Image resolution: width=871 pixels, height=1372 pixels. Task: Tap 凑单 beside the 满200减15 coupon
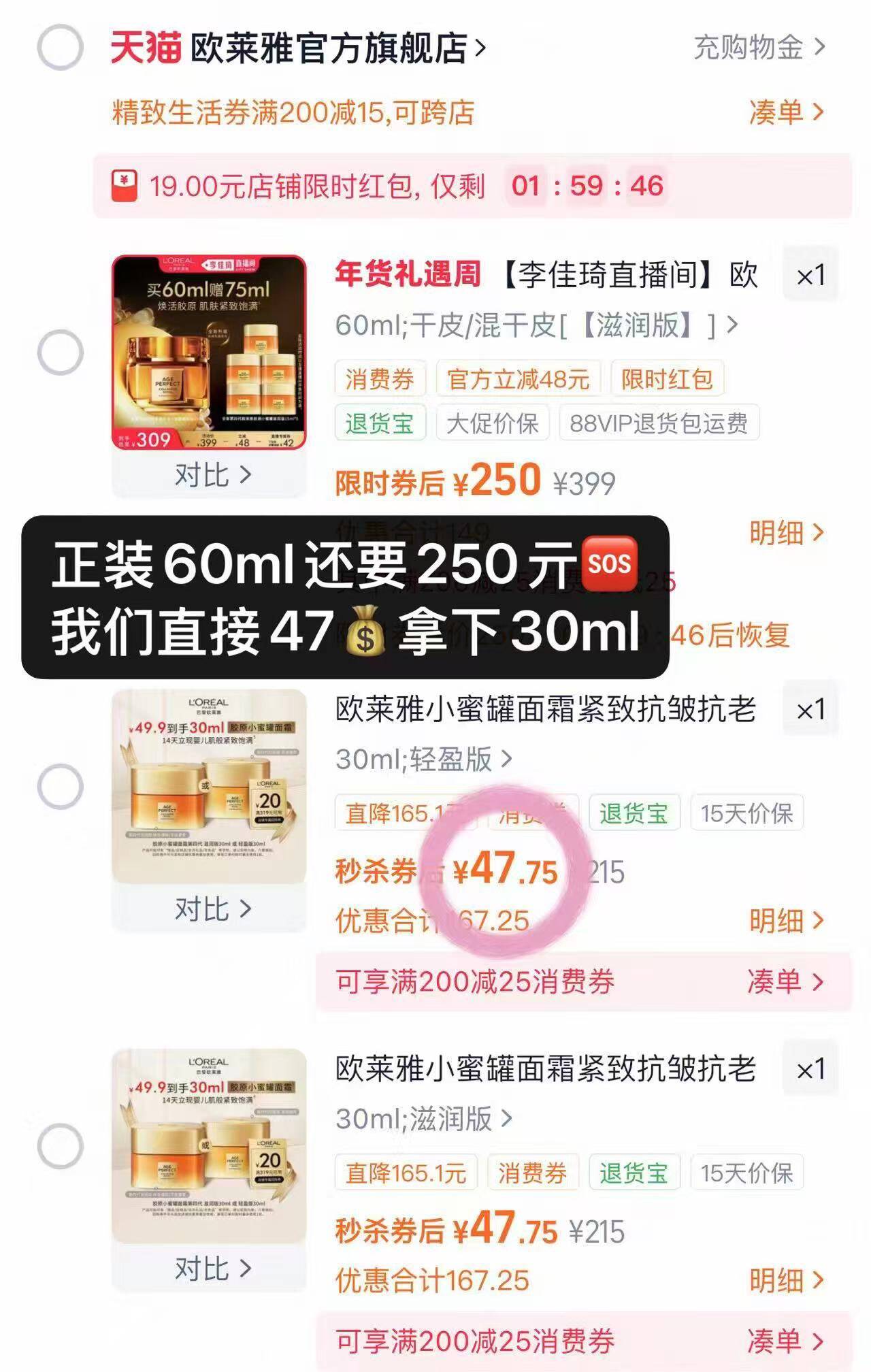(x=786, y=112)
